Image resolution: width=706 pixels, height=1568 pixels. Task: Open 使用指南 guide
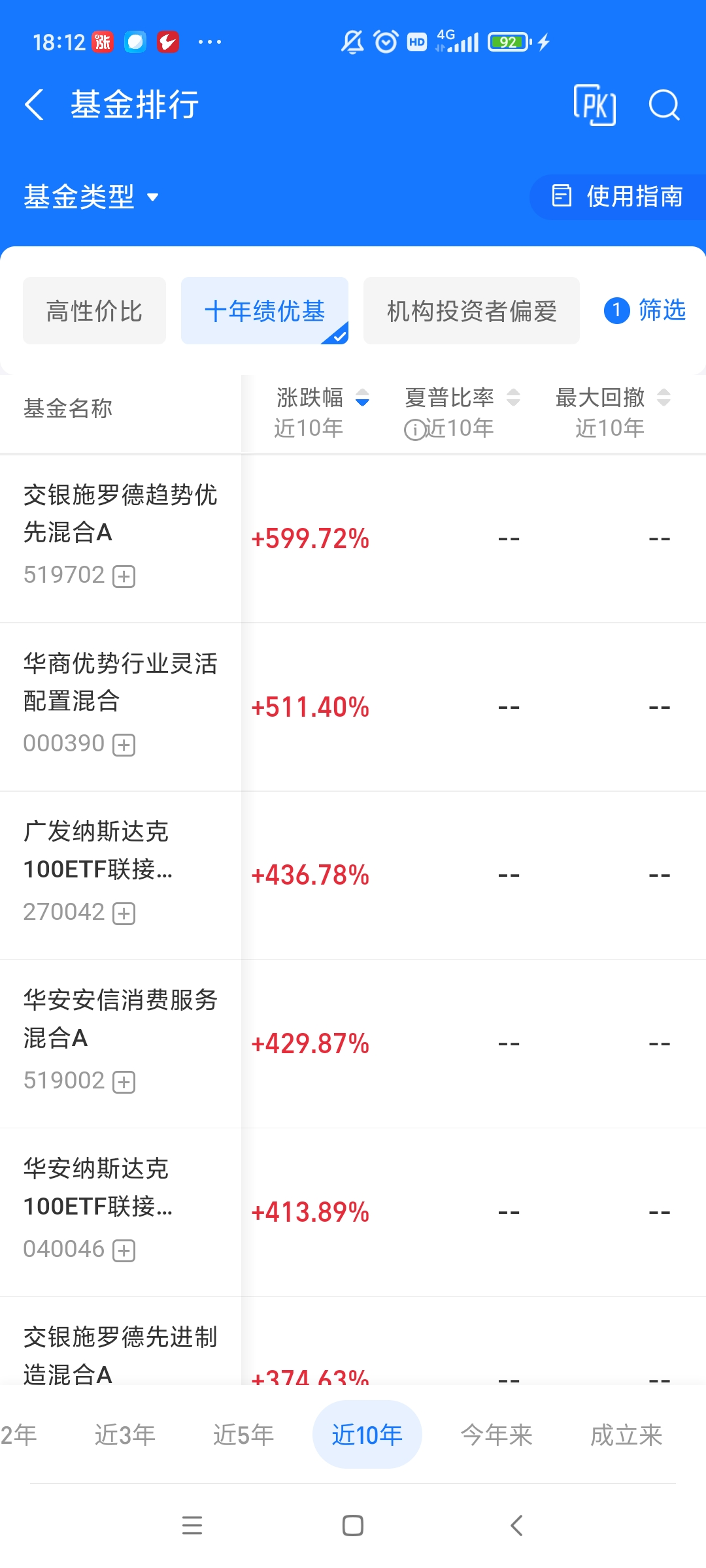[618, 197]
